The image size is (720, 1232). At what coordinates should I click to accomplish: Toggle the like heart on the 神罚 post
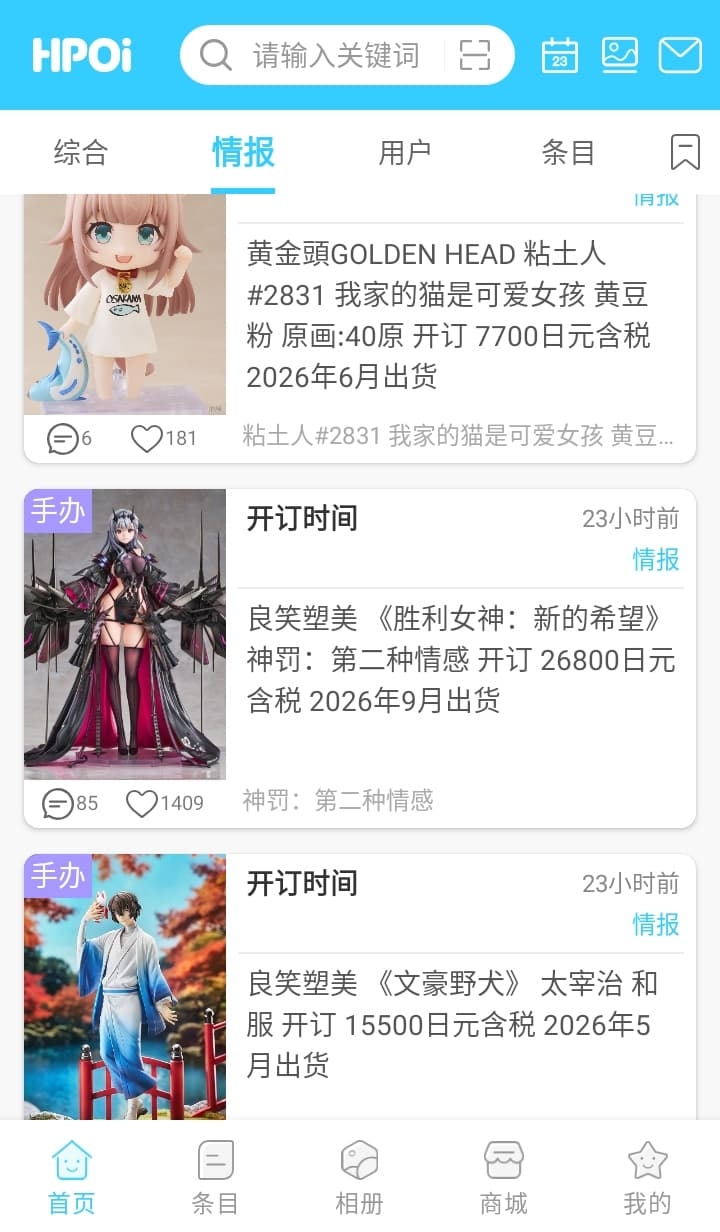coord(148,803)
